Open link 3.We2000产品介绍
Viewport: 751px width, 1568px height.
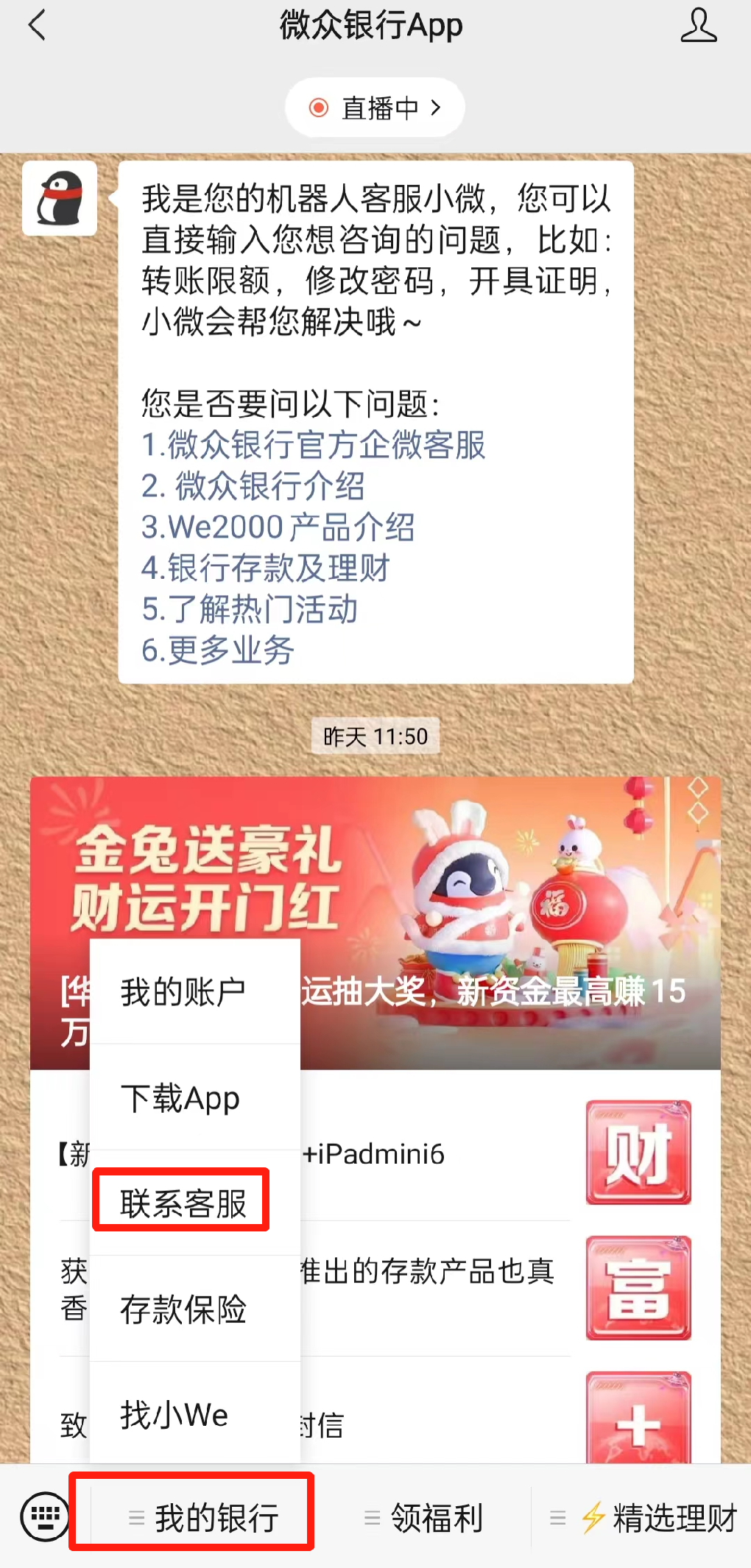[278, 527]
